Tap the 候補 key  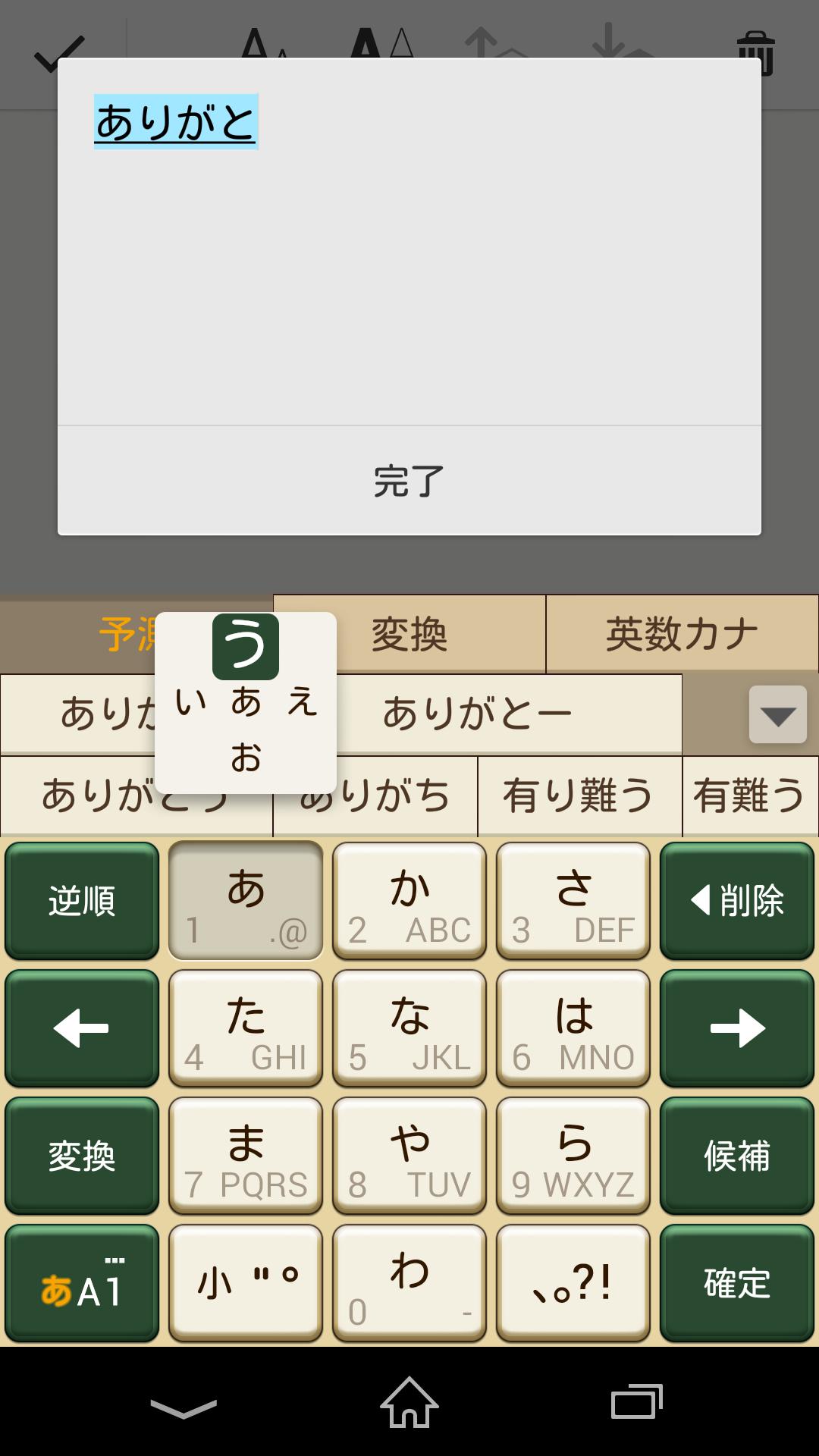(737, 1156)
